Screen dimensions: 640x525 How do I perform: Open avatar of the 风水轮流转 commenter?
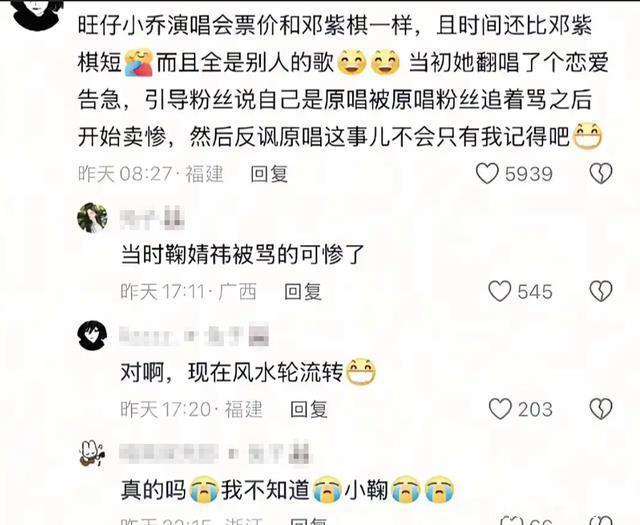pyautogui.click(x=92, y=334)
